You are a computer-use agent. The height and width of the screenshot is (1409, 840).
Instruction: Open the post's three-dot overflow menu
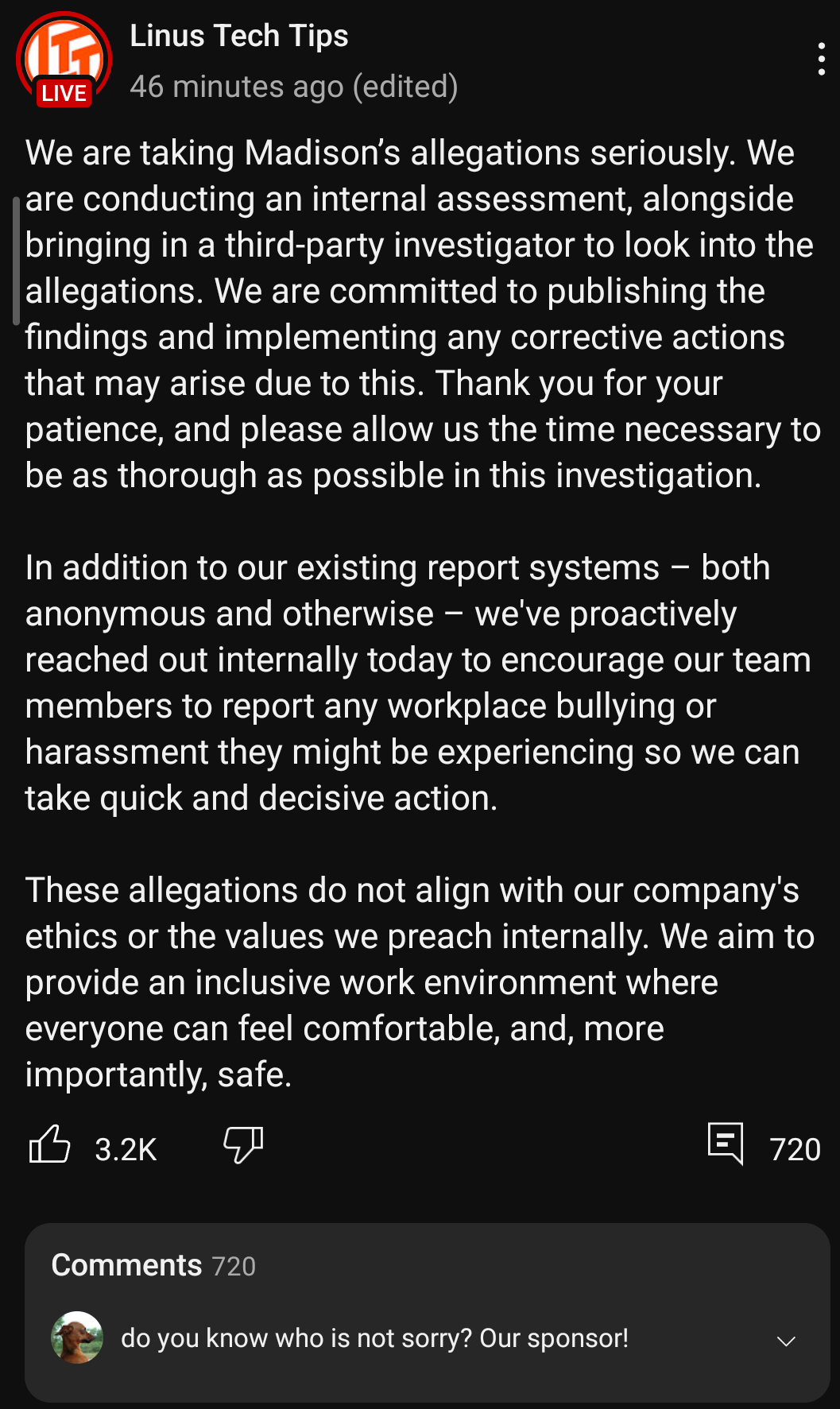click(821, 60)
